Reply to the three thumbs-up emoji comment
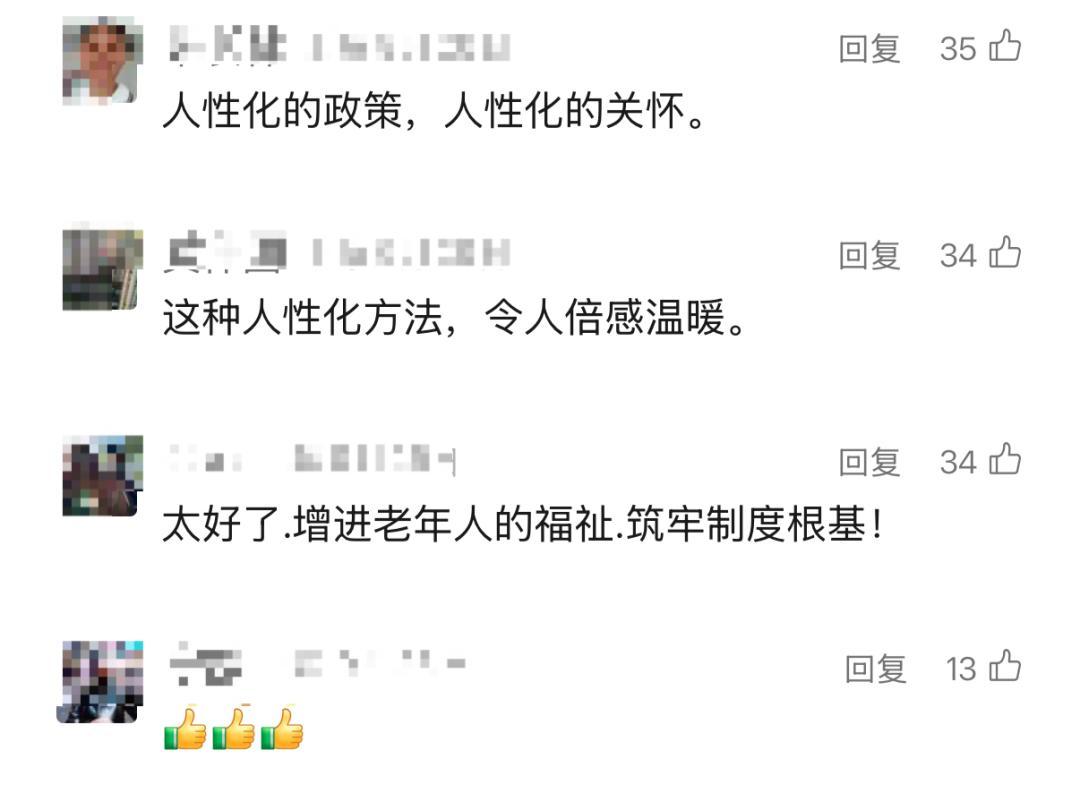1080x793 pixels. tap(875, 668)
